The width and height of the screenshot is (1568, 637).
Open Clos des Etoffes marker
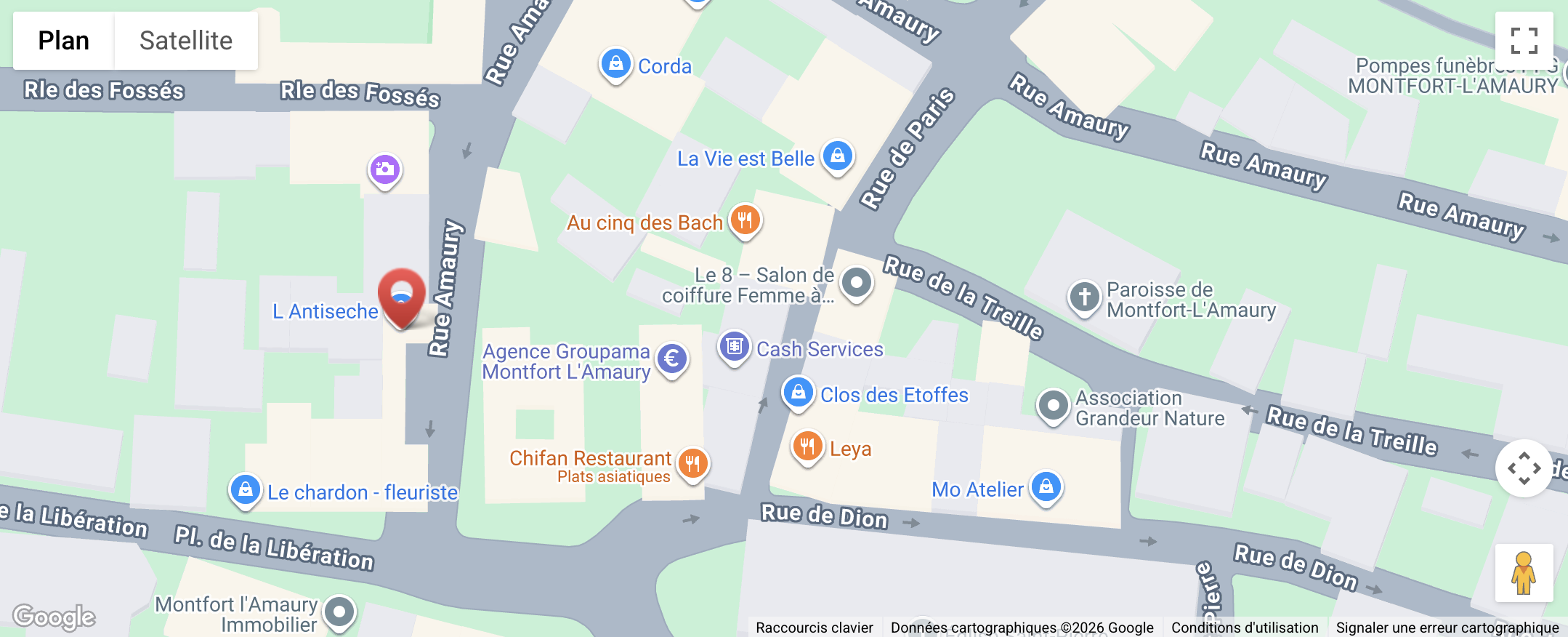click(x=798, y=393)
